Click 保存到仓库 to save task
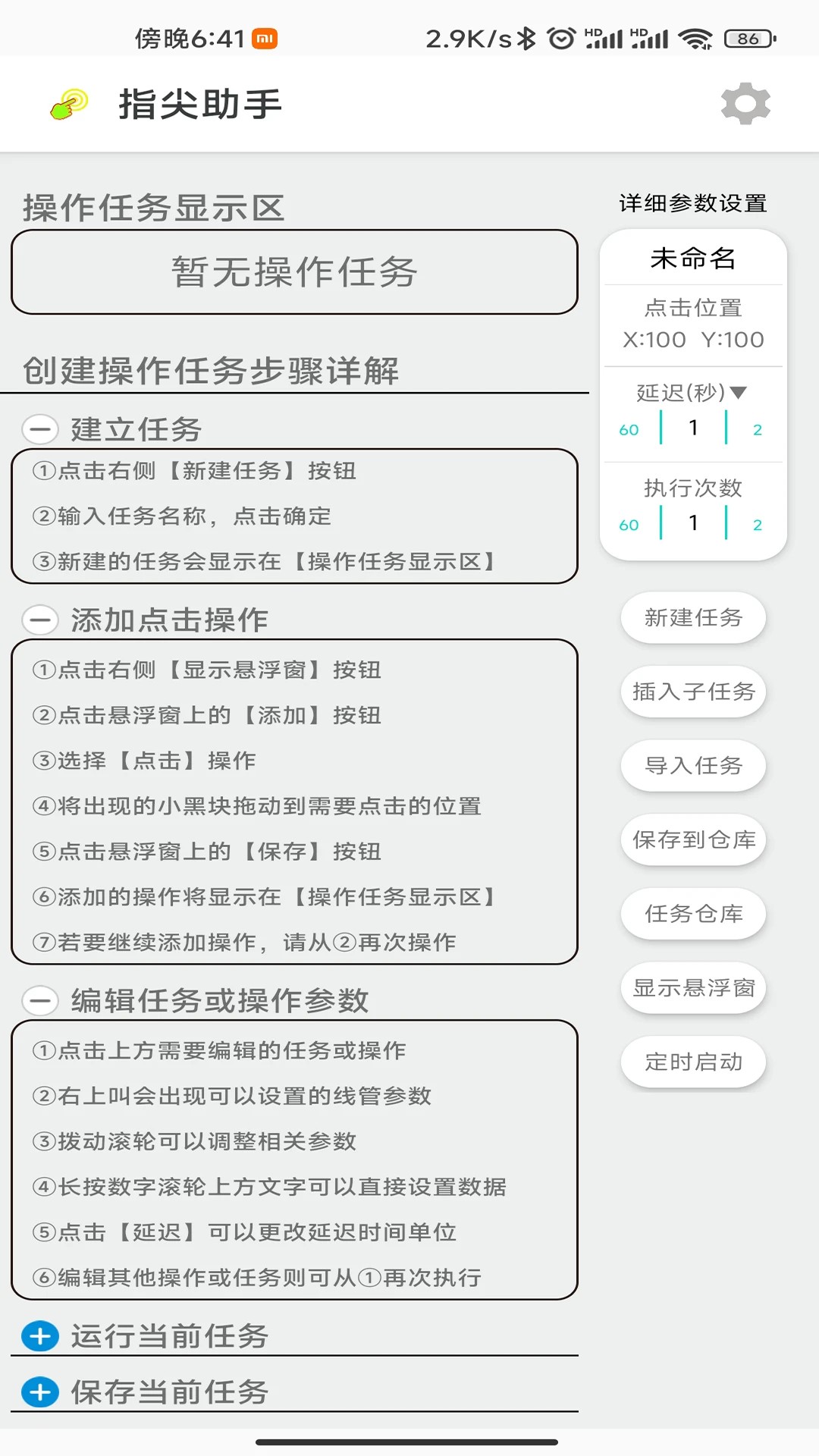819x1456 pixels. coord(692,839)
